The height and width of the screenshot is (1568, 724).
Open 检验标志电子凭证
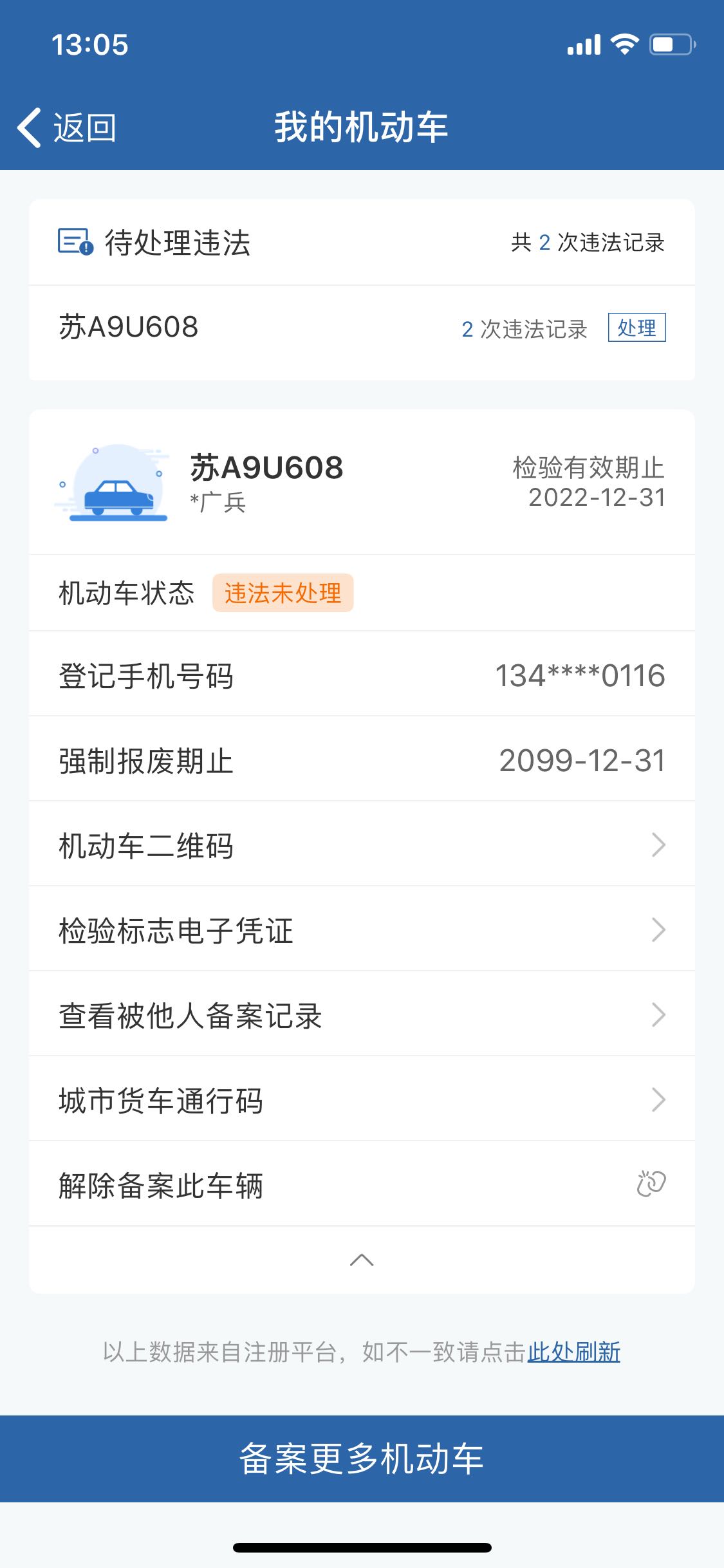tap(362, 929)
